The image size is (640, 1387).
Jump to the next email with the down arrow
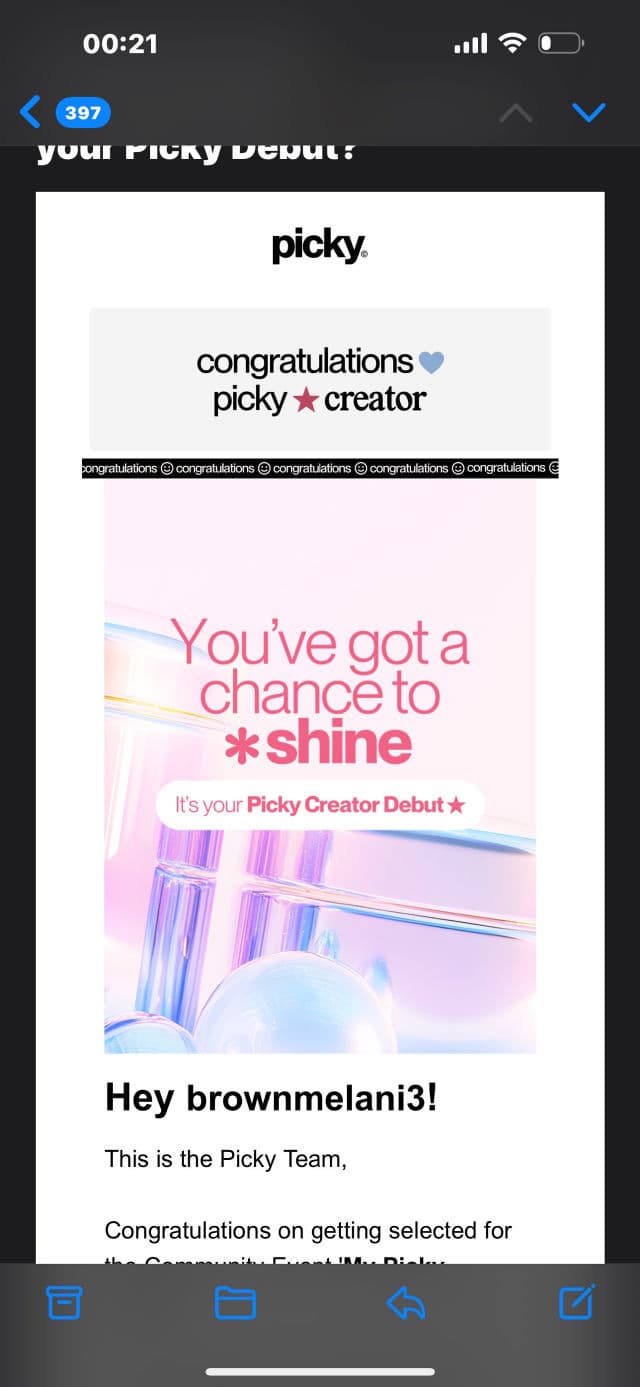coord(588,112)
